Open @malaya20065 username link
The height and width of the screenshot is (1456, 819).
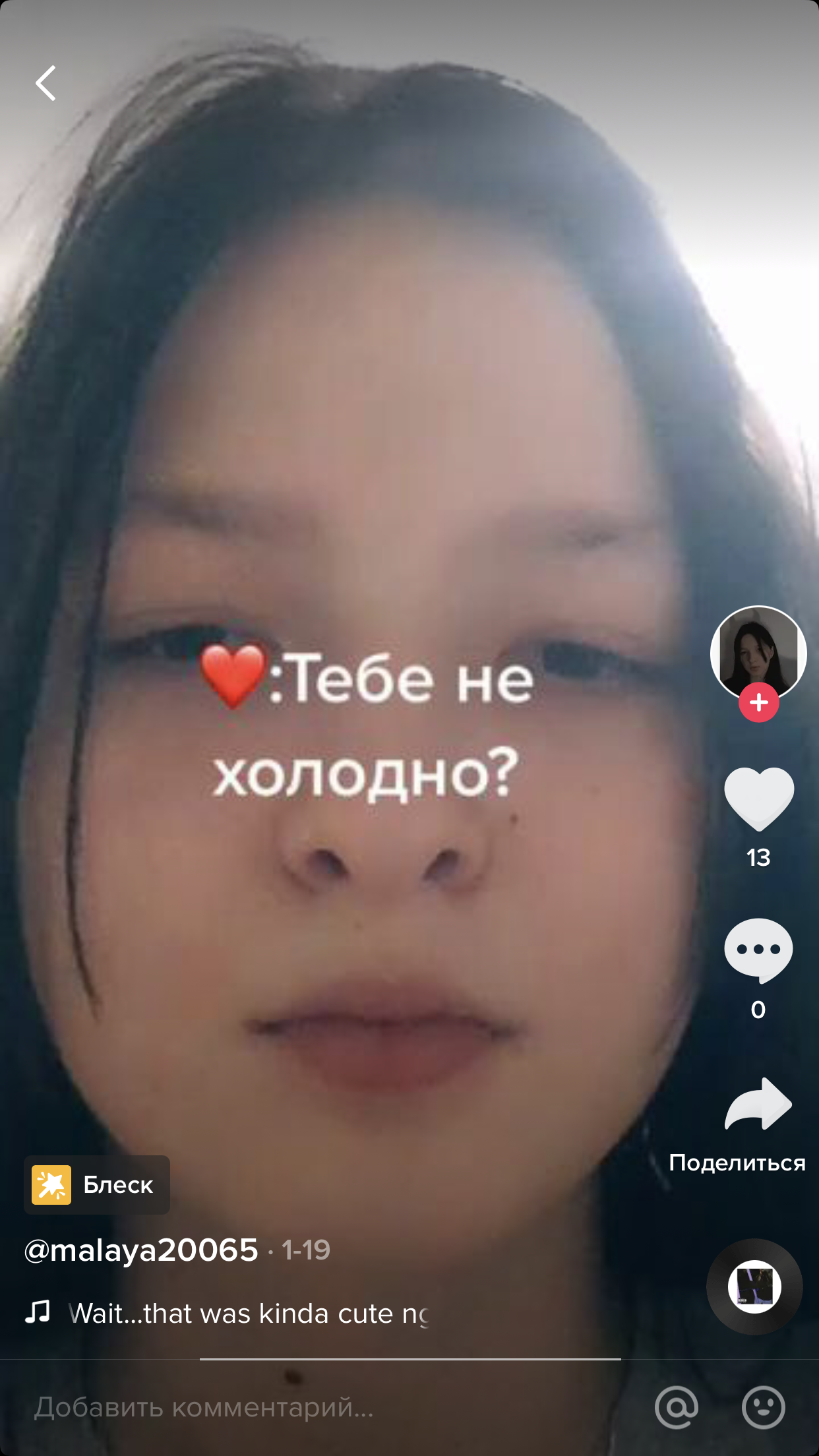click(x=141, y=1250)
